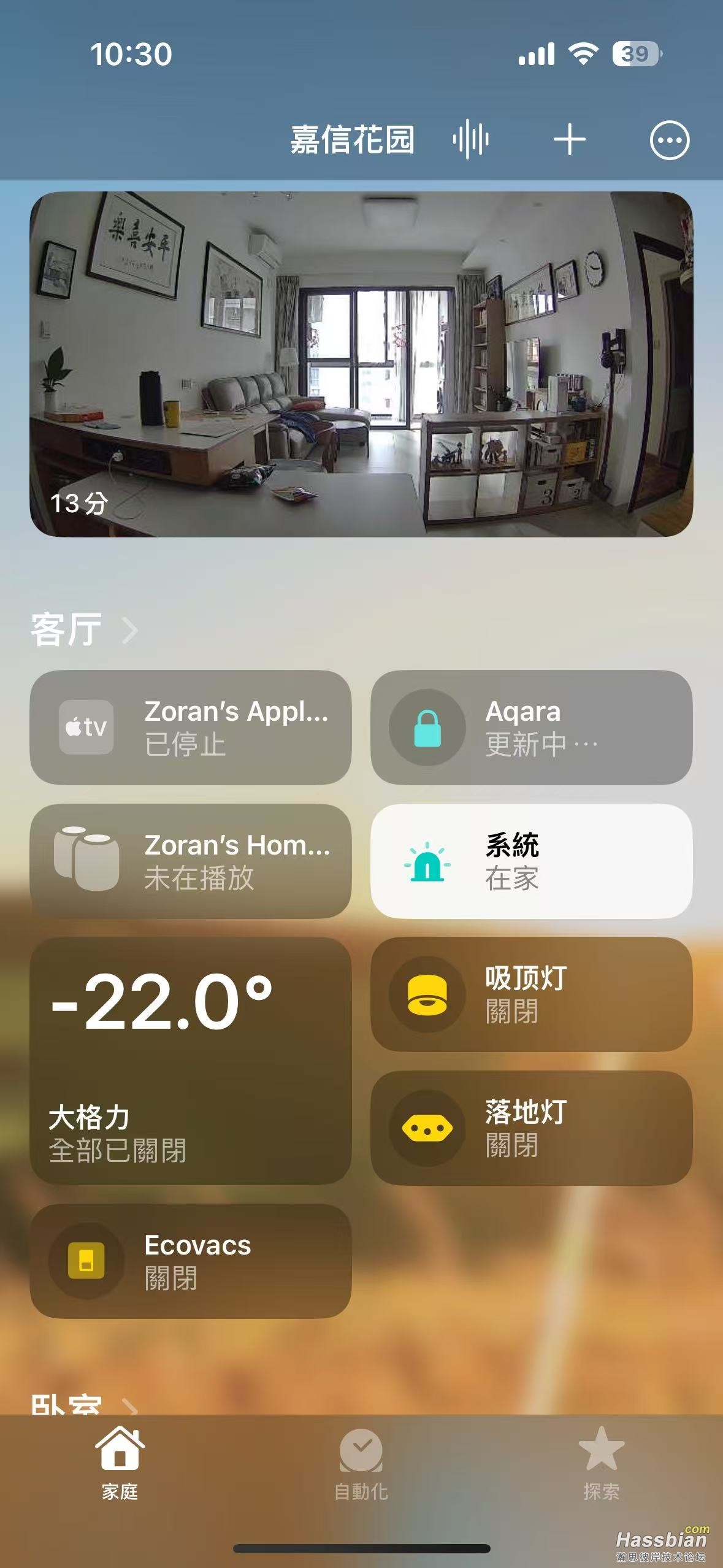This screenshot has height=1568, width=723.
Task: Open the more options ellipsis menu
Action: point(670,139)
